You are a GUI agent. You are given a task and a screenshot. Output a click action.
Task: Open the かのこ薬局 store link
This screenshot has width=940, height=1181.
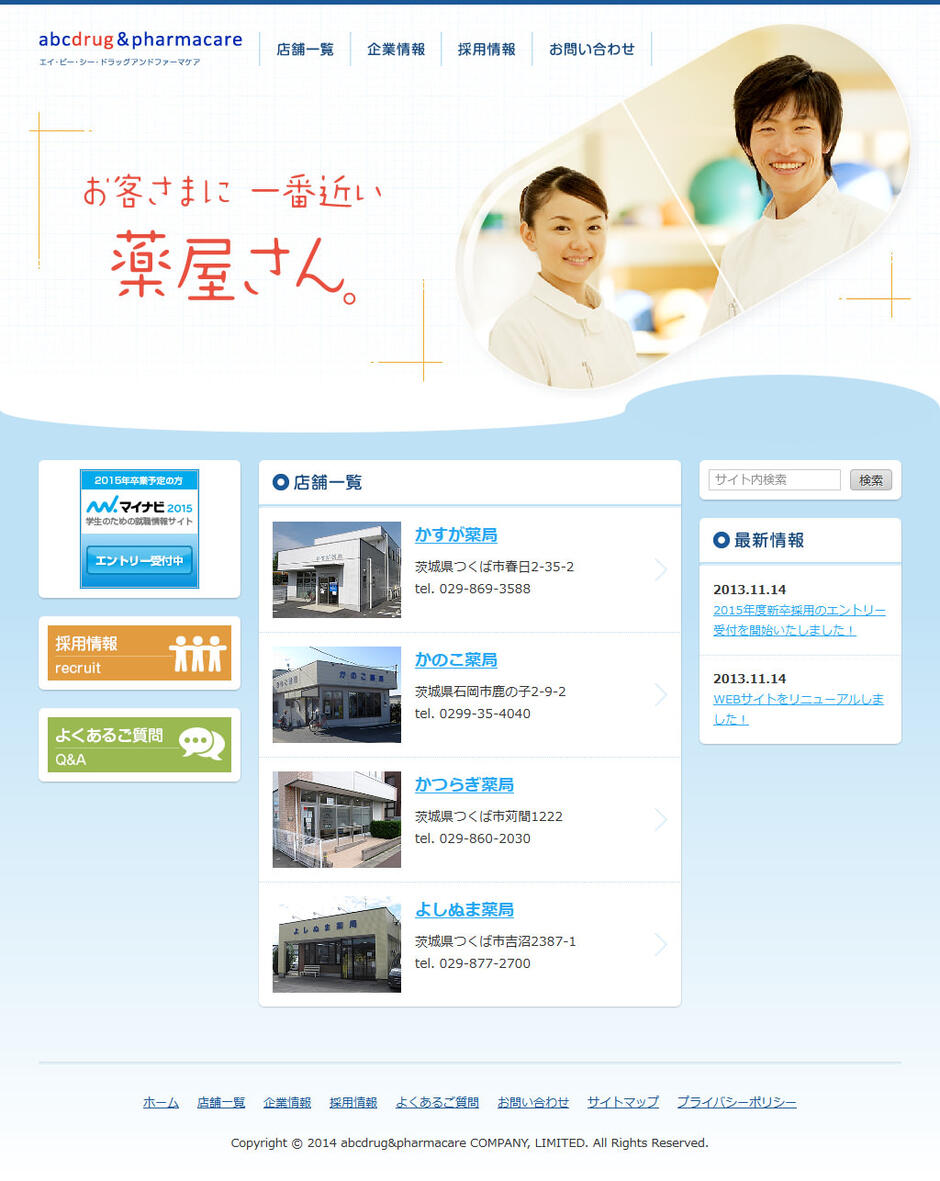[x=456, y=660]
